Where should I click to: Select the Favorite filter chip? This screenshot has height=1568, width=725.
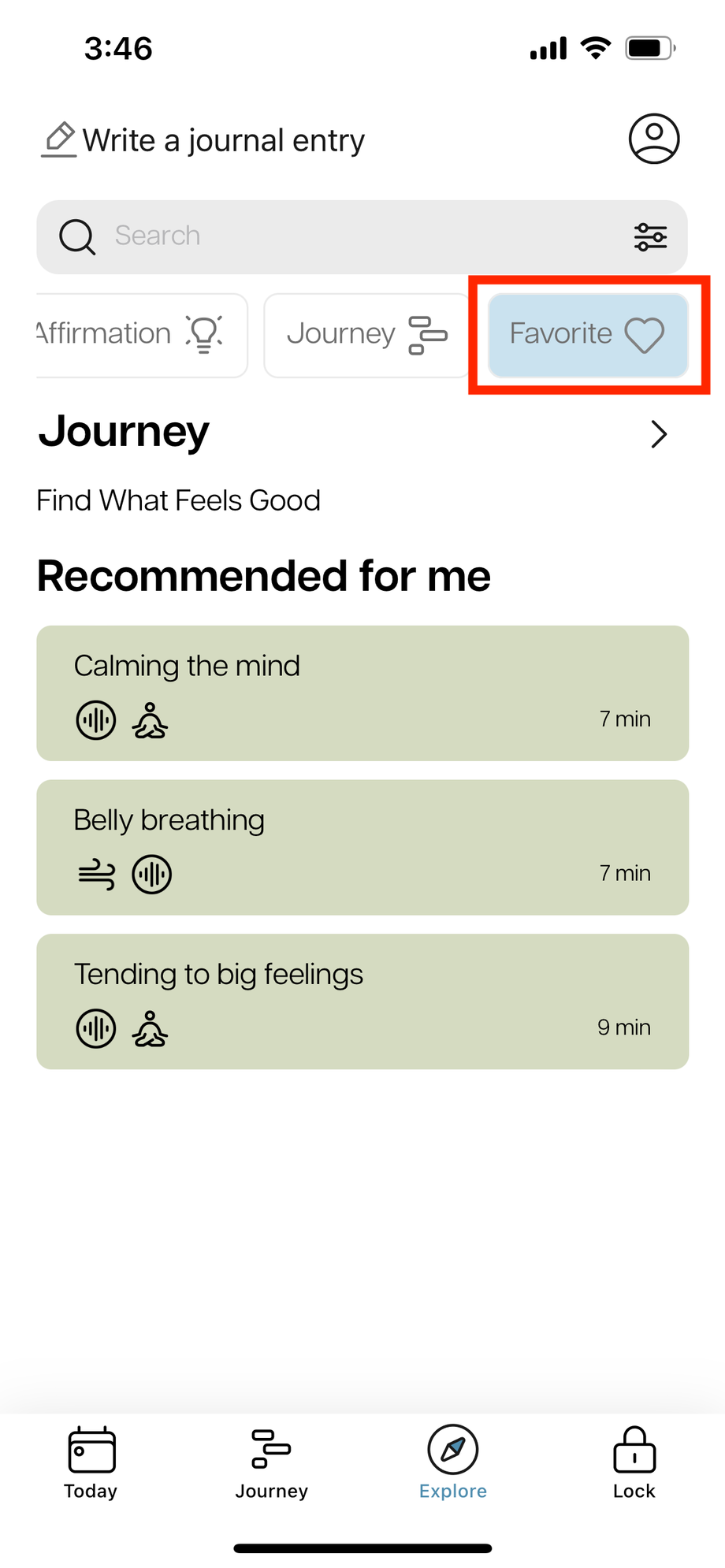pos(587,334)
